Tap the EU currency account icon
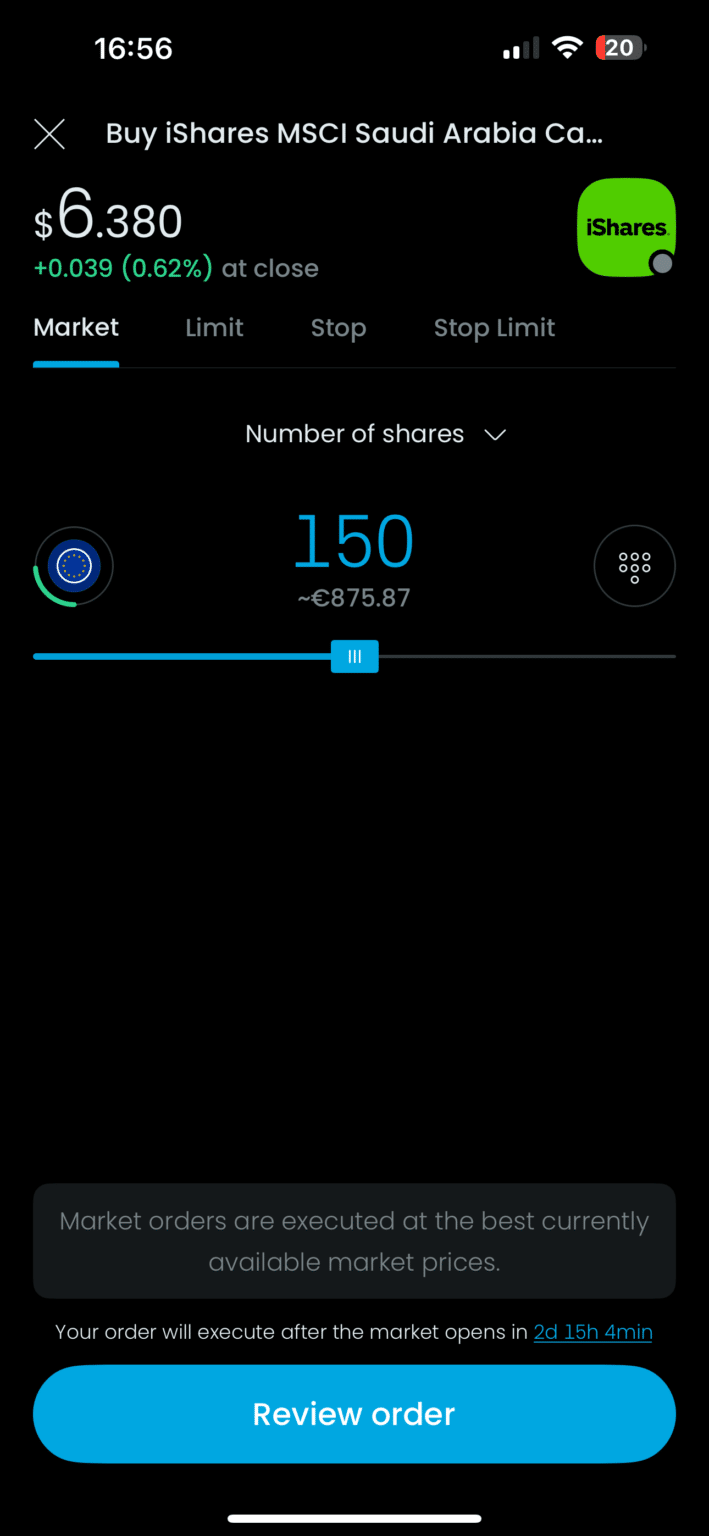This screenshot has width=709, height=1536. click(74, 566)
